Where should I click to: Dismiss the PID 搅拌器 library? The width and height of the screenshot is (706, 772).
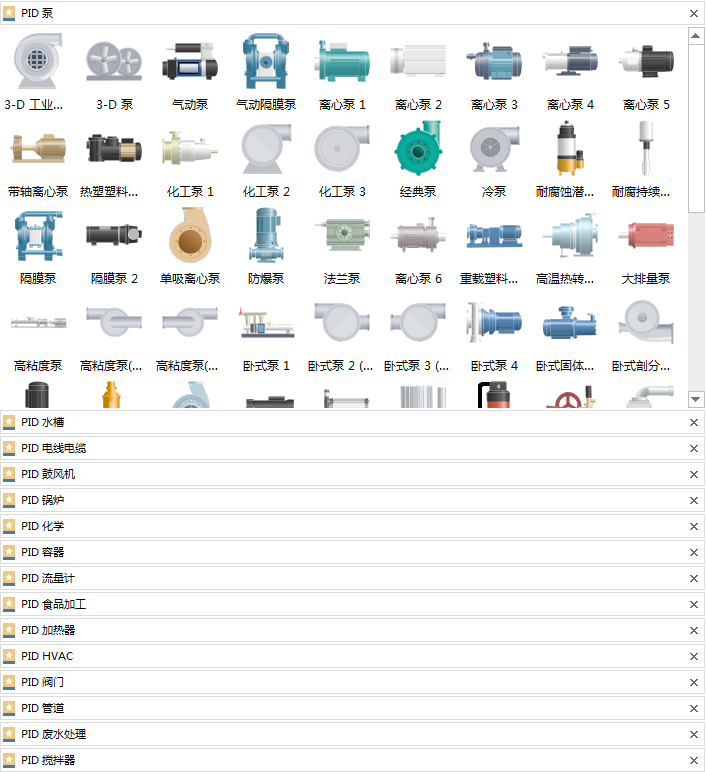coord(694,760)
